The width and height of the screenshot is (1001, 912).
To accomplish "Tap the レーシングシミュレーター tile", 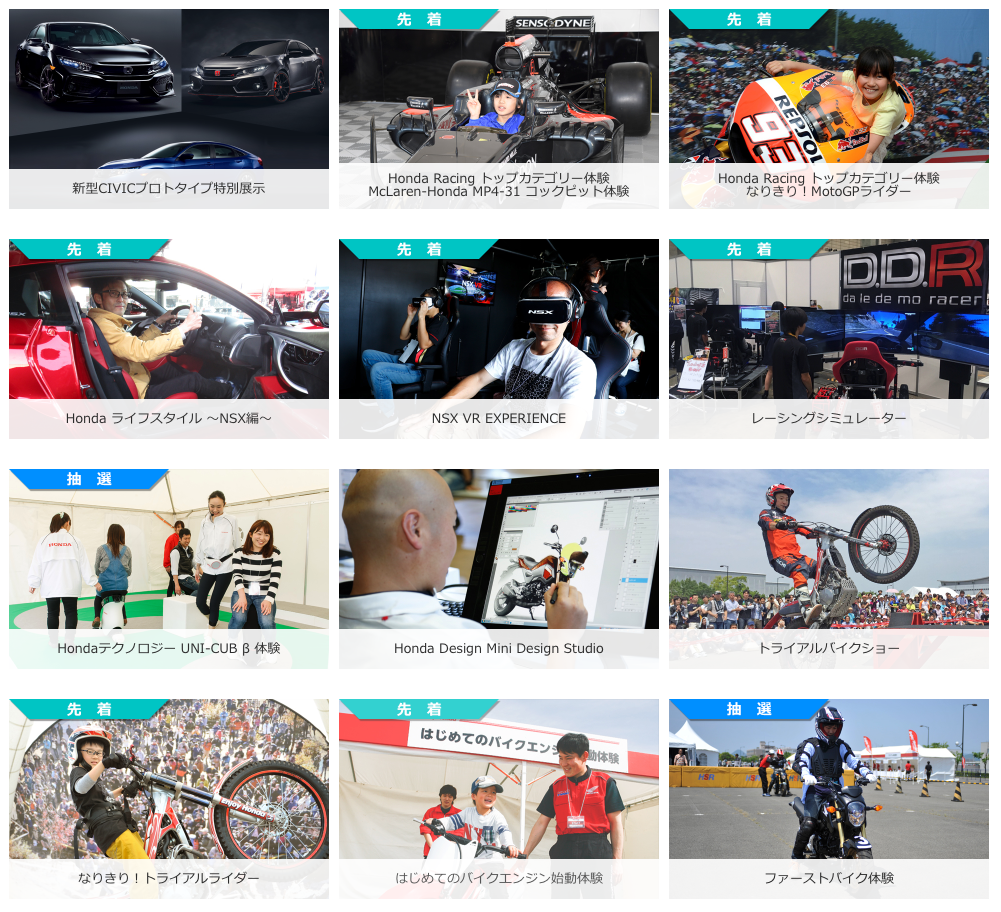I will coord(829,339).
